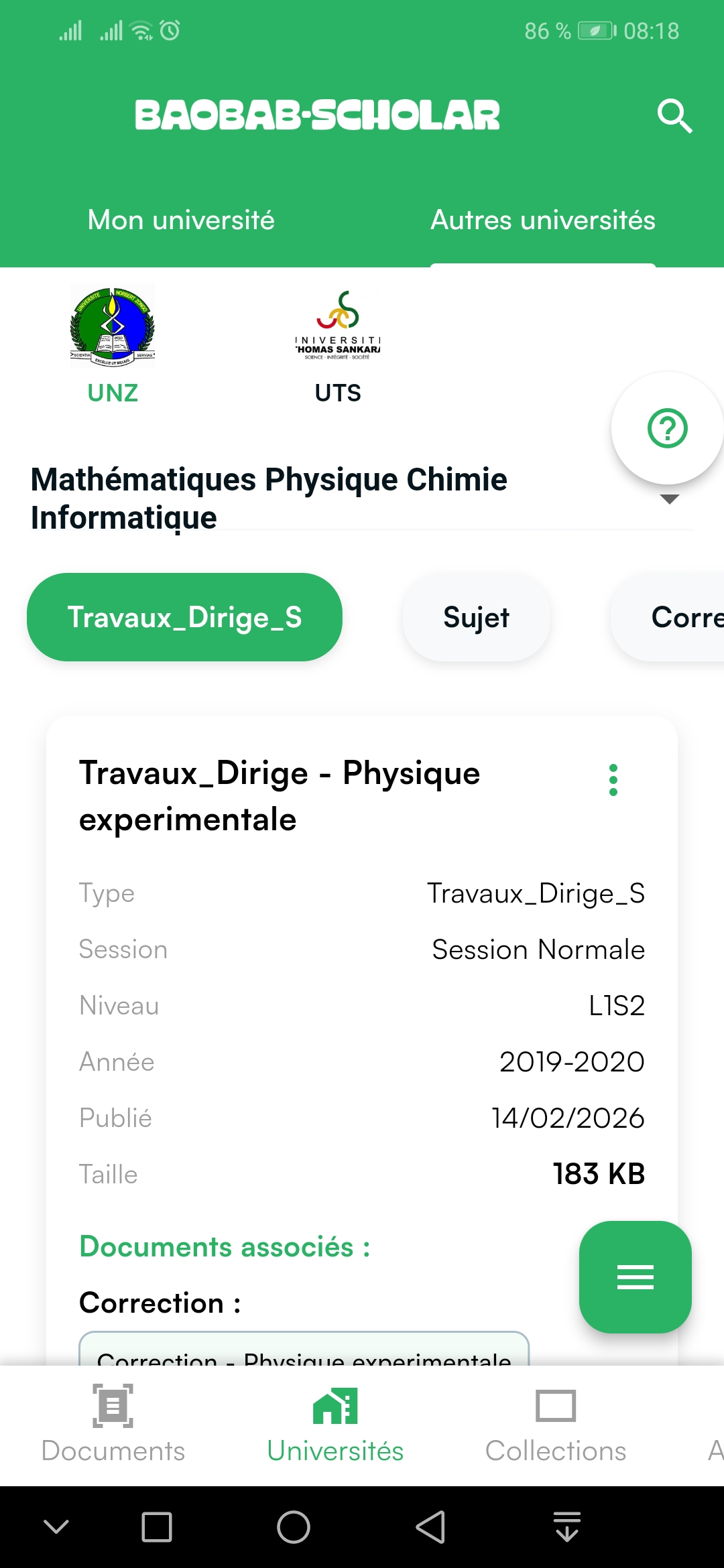
Task: Return to the home screen
Action: [294, 1528]
